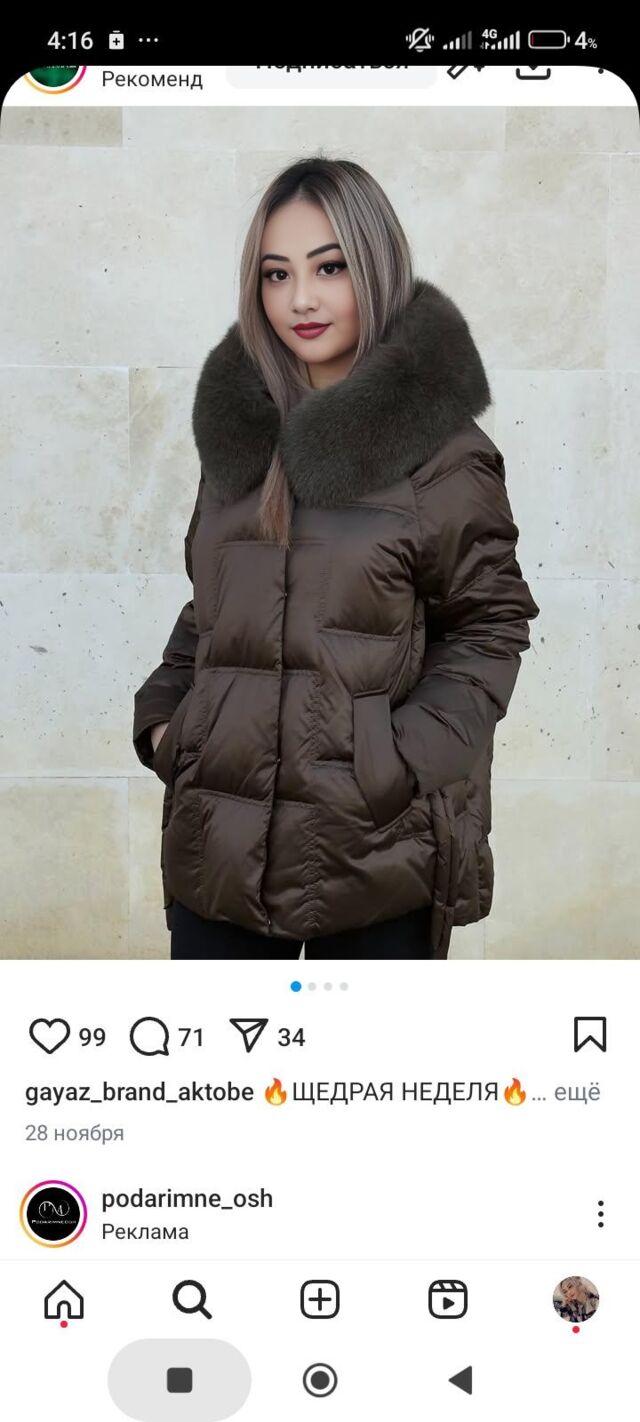This screenshot has height=1422, width=640.
Task: Tap the system home button
Action: [x=320, y=1381]
